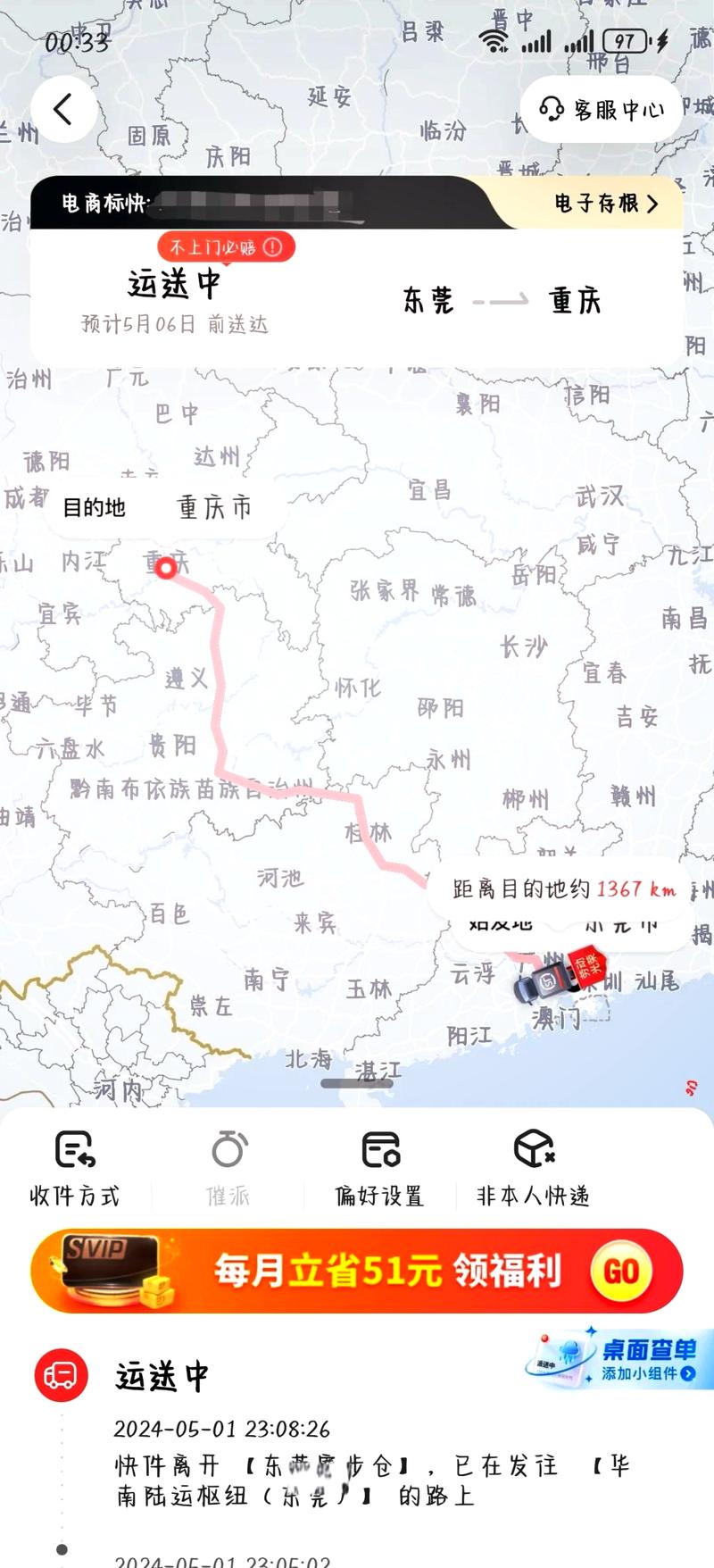Screen dimensions: 714x1568
Task: Expand the bottom sheet drag handle
Action: point(357,1084)
